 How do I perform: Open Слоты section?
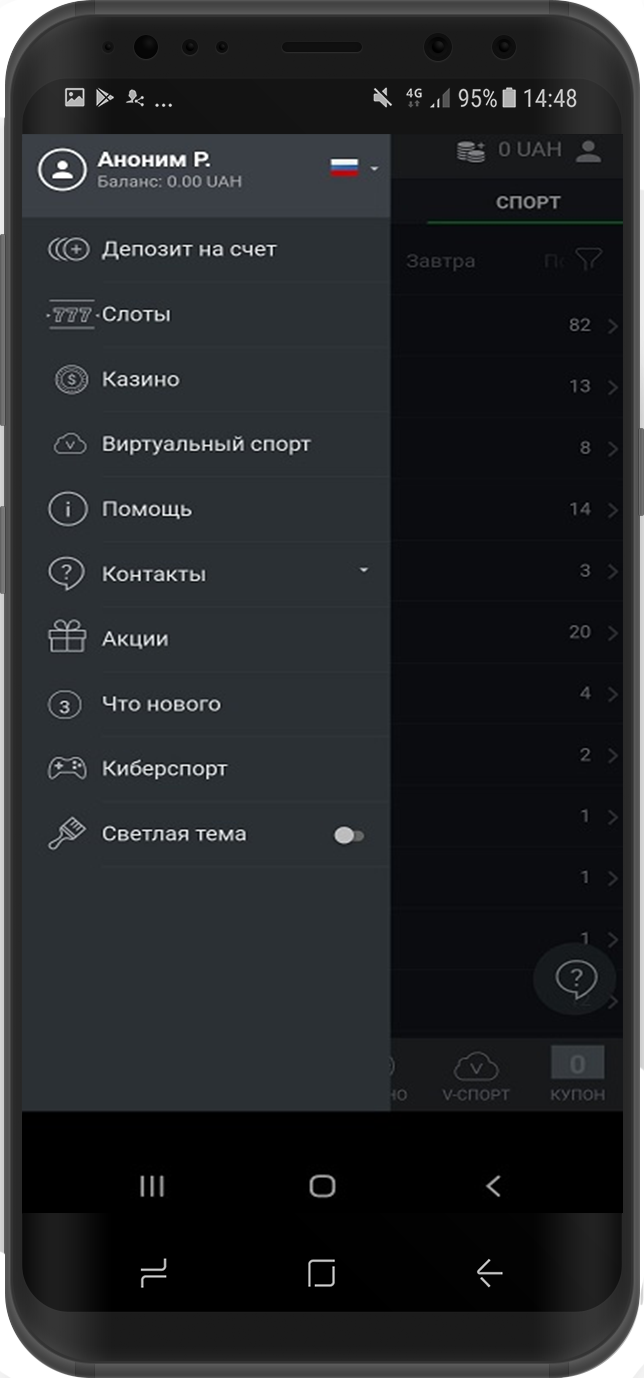[x=136, y=314]
